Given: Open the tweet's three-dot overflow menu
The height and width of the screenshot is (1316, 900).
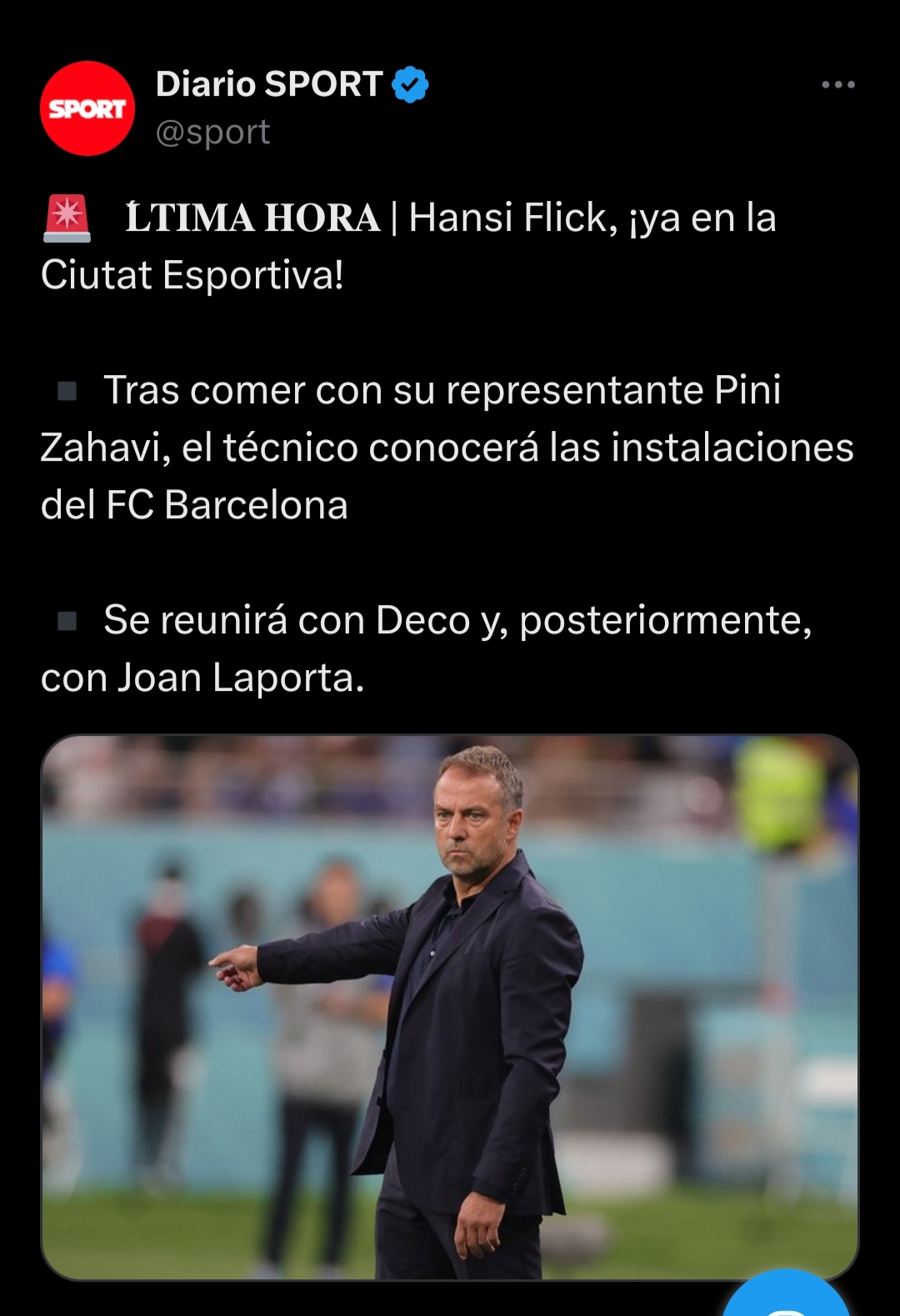Looking at the screenshot, I should point(837,85).
